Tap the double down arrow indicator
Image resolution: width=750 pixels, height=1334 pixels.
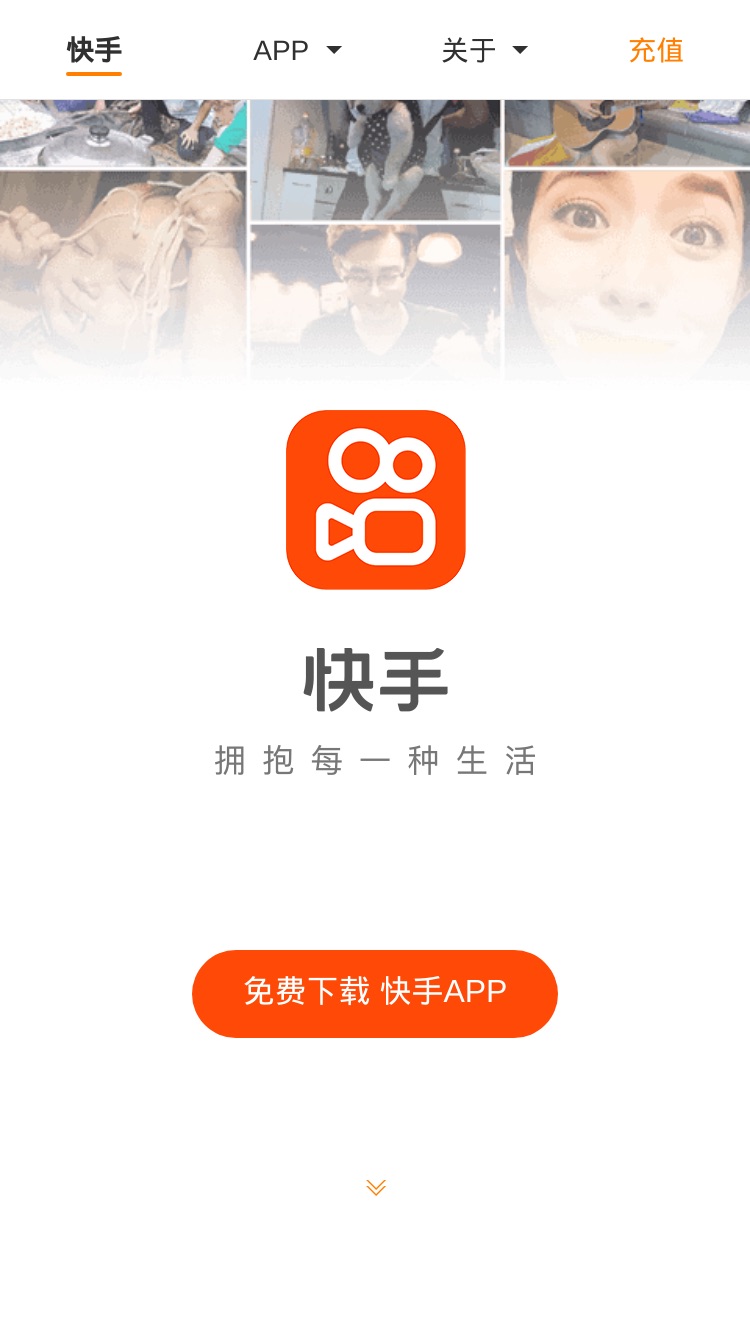[376, 1187]
